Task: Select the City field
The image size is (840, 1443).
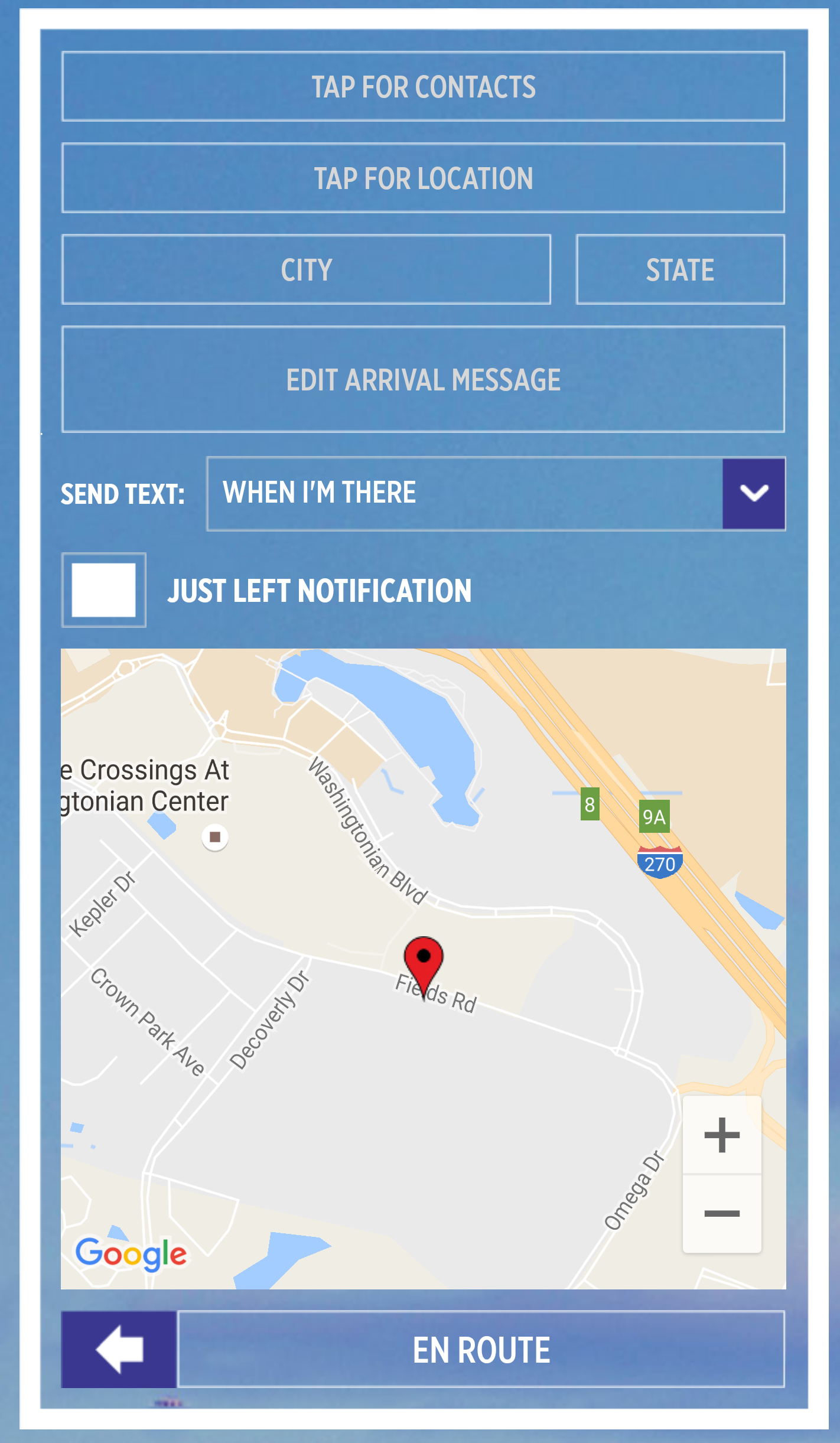Action: pyautogui.click(x=306, y=270)
